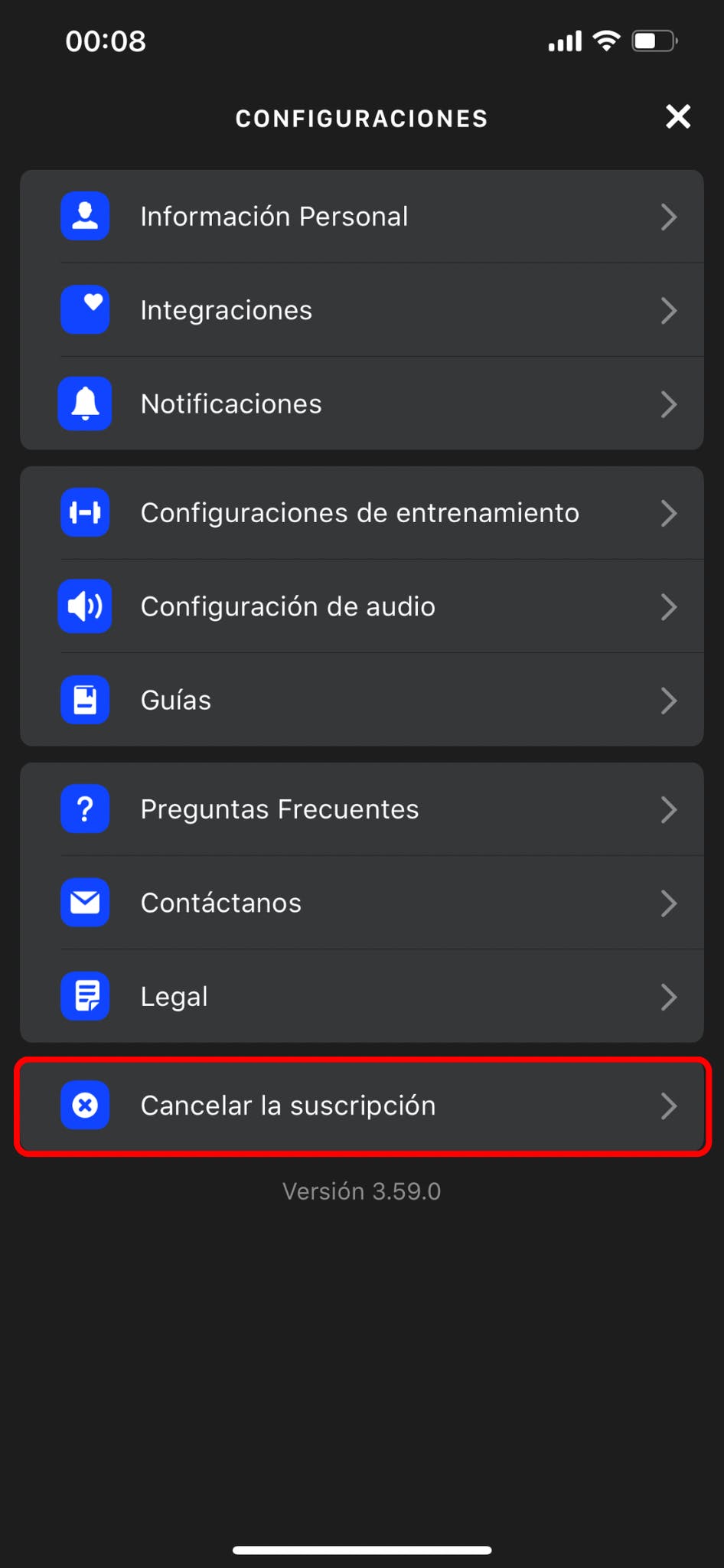Tap the Contáctanos row

[x=361, y=903]
